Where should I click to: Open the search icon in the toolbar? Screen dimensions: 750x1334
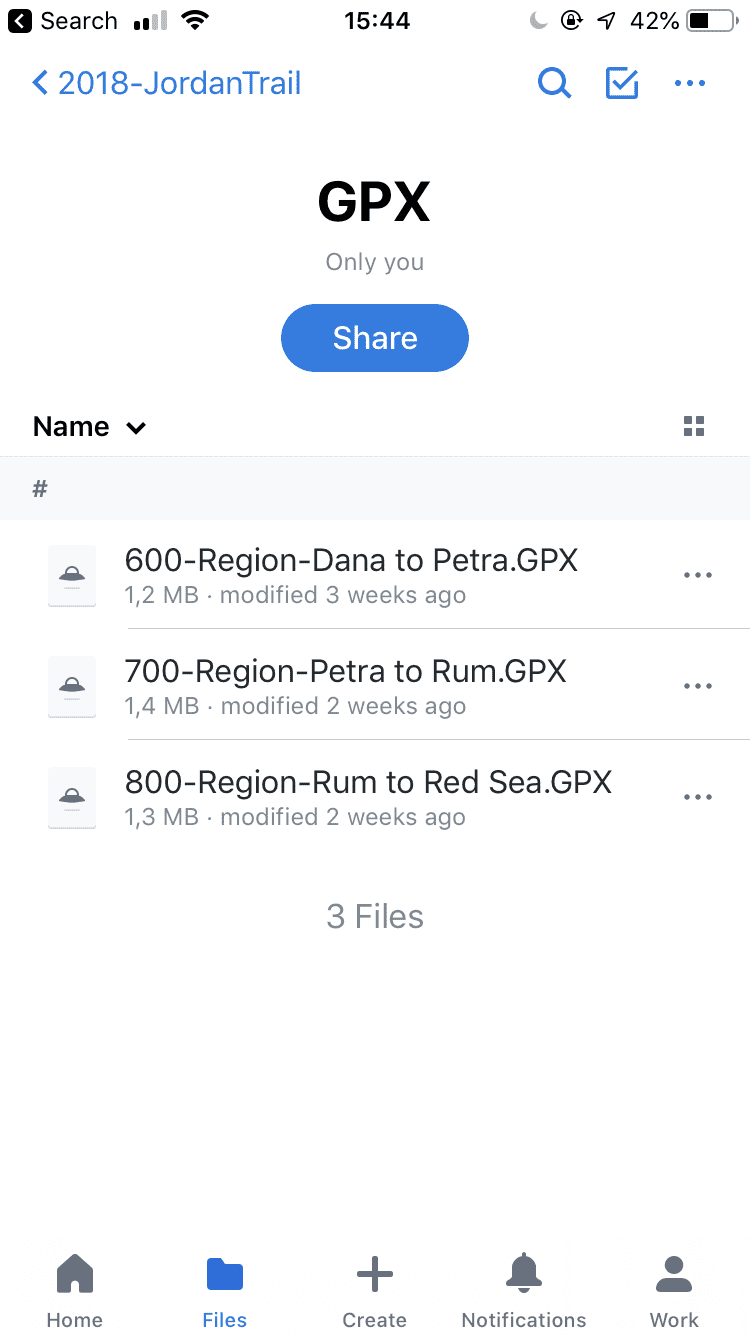coord(554,83)
